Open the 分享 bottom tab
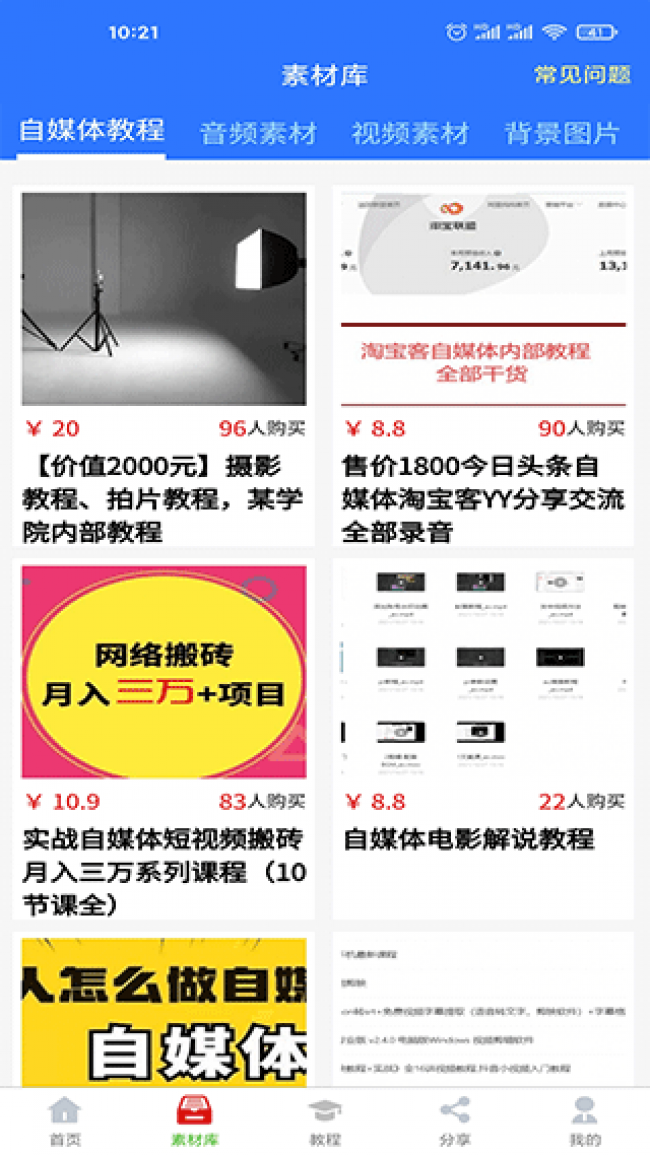Image resolution: width=650 pixels, height=1155 pixels. click(455, 1121)
